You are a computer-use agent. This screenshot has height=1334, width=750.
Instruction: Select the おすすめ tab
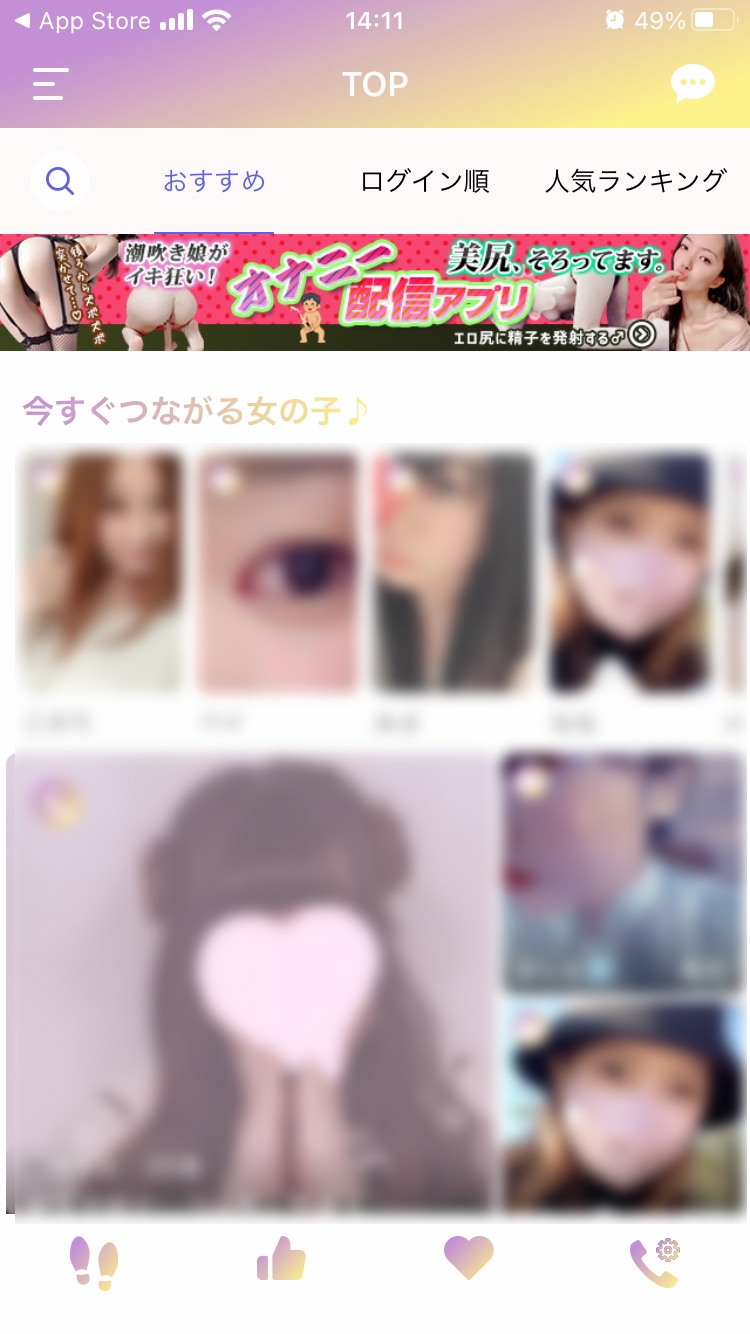click(214, 181)
